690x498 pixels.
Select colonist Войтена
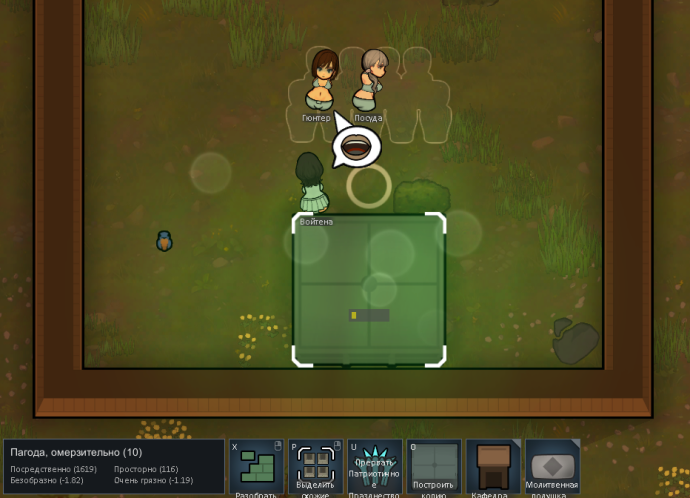(314, 183)
